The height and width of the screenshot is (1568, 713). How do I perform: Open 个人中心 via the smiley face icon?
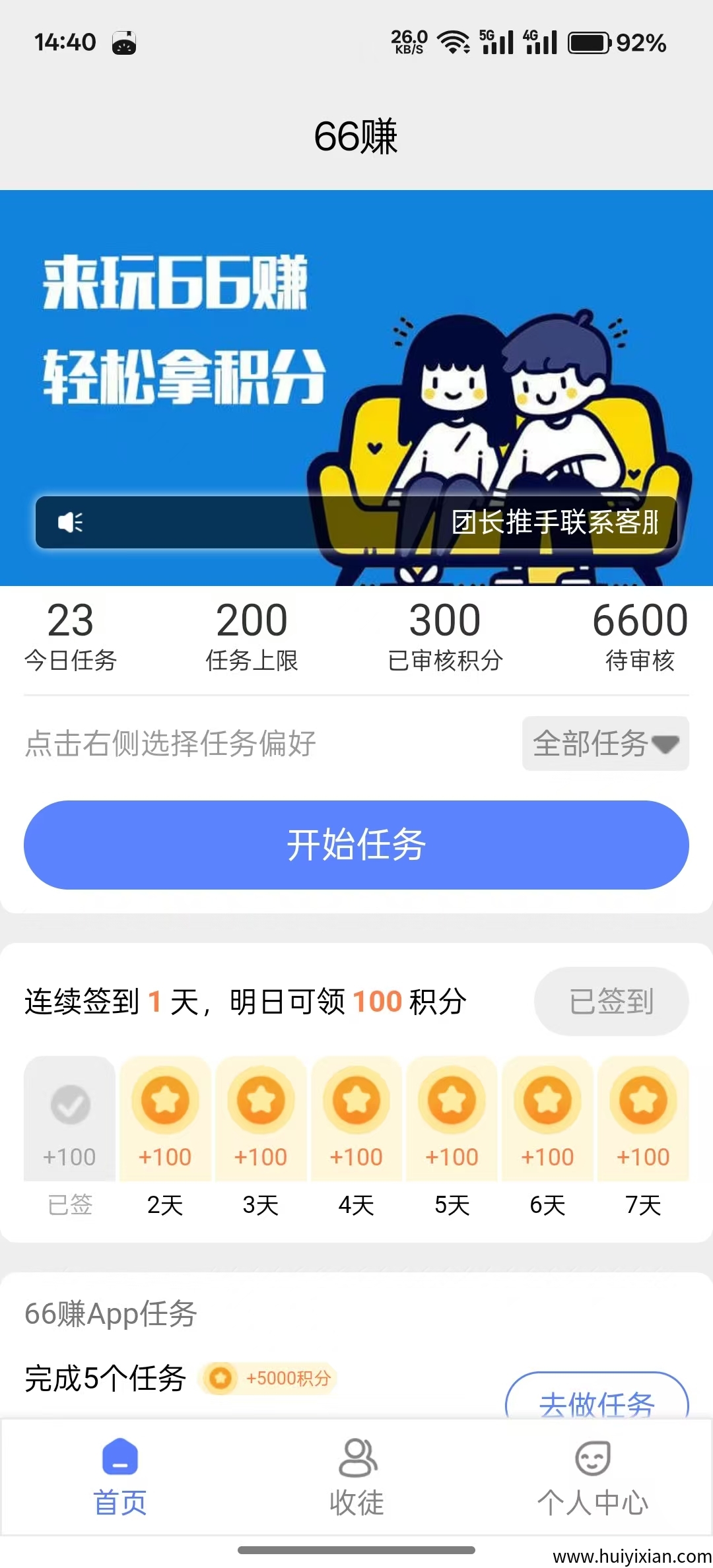[x=593, y=1457]
